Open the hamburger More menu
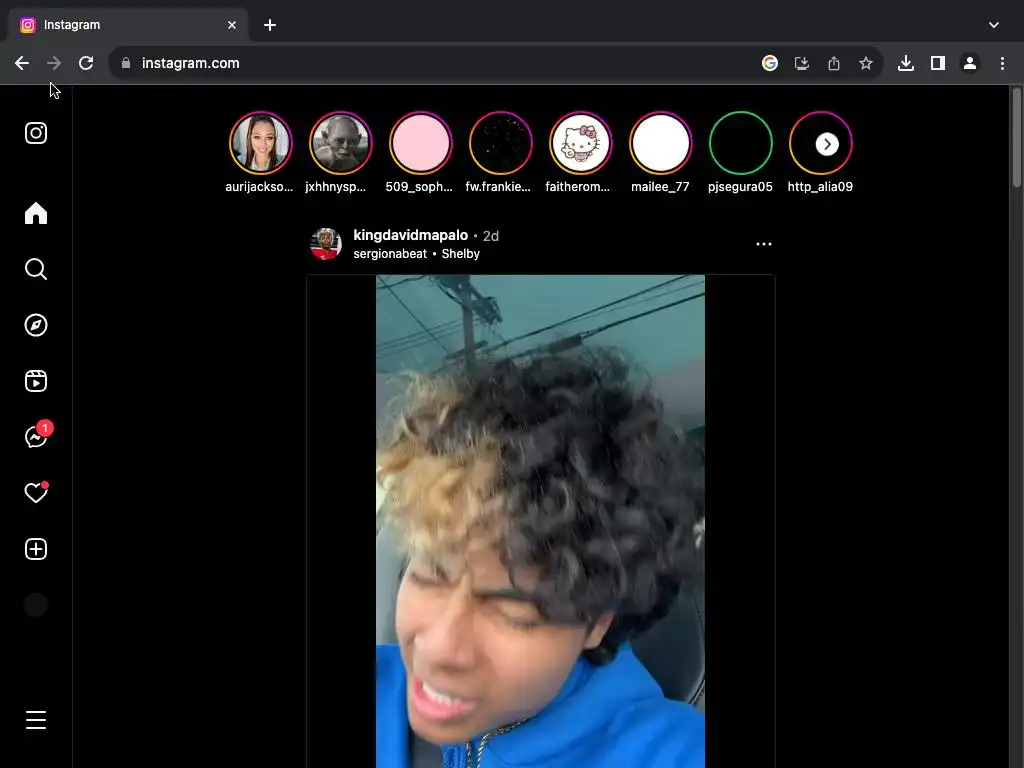Screen dimensions: 1024x768 click(x=36, y=720)
